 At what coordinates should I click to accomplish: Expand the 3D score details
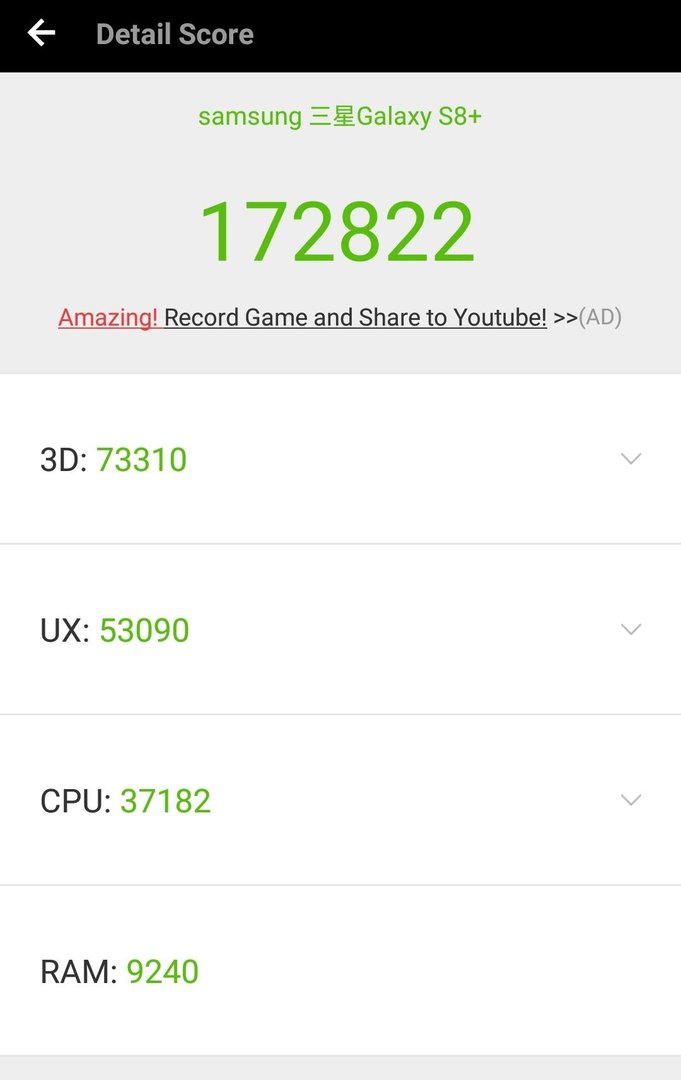tap(630, 459)
